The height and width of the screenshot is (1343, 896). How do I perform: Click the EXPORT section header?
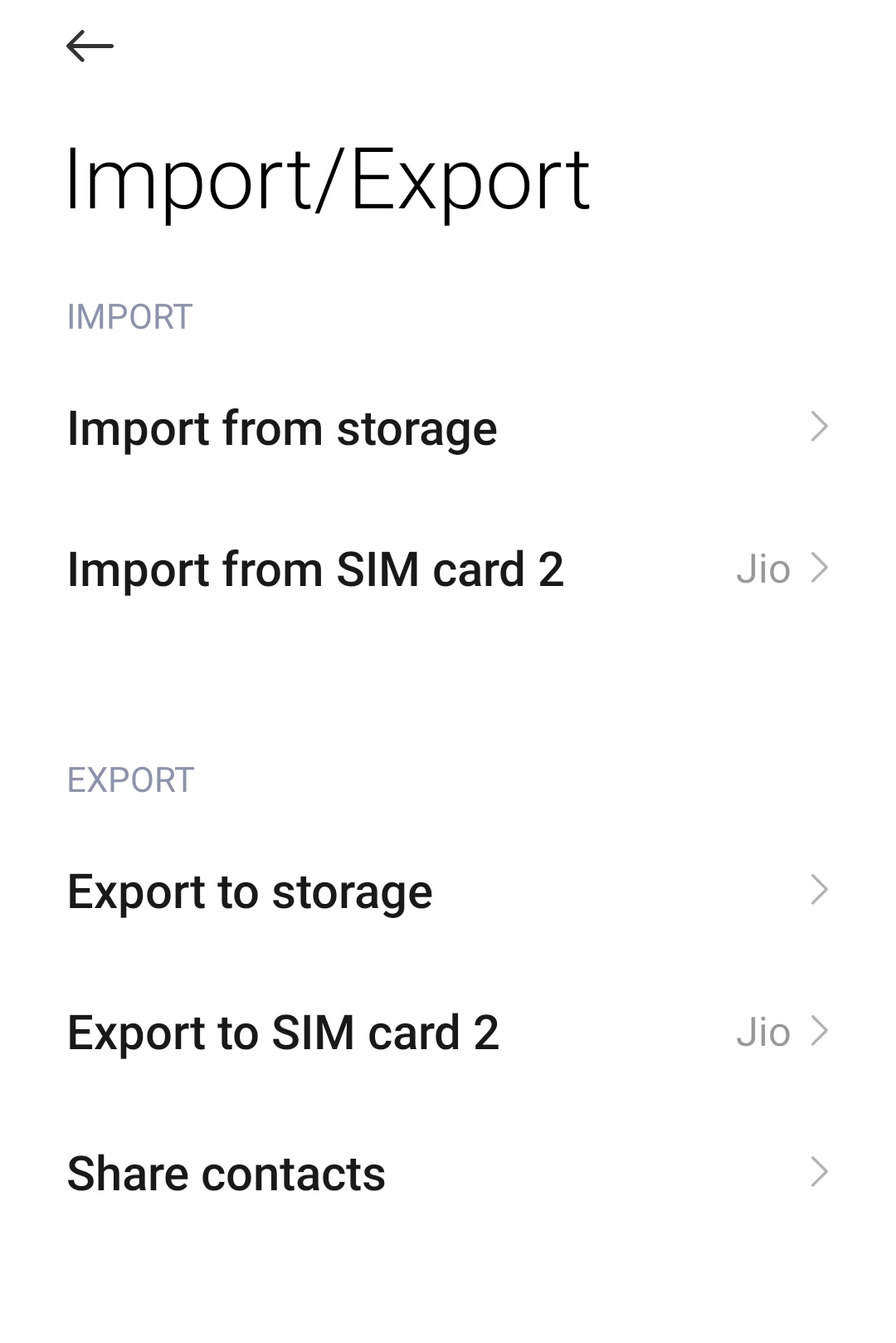tap(130, 779)
